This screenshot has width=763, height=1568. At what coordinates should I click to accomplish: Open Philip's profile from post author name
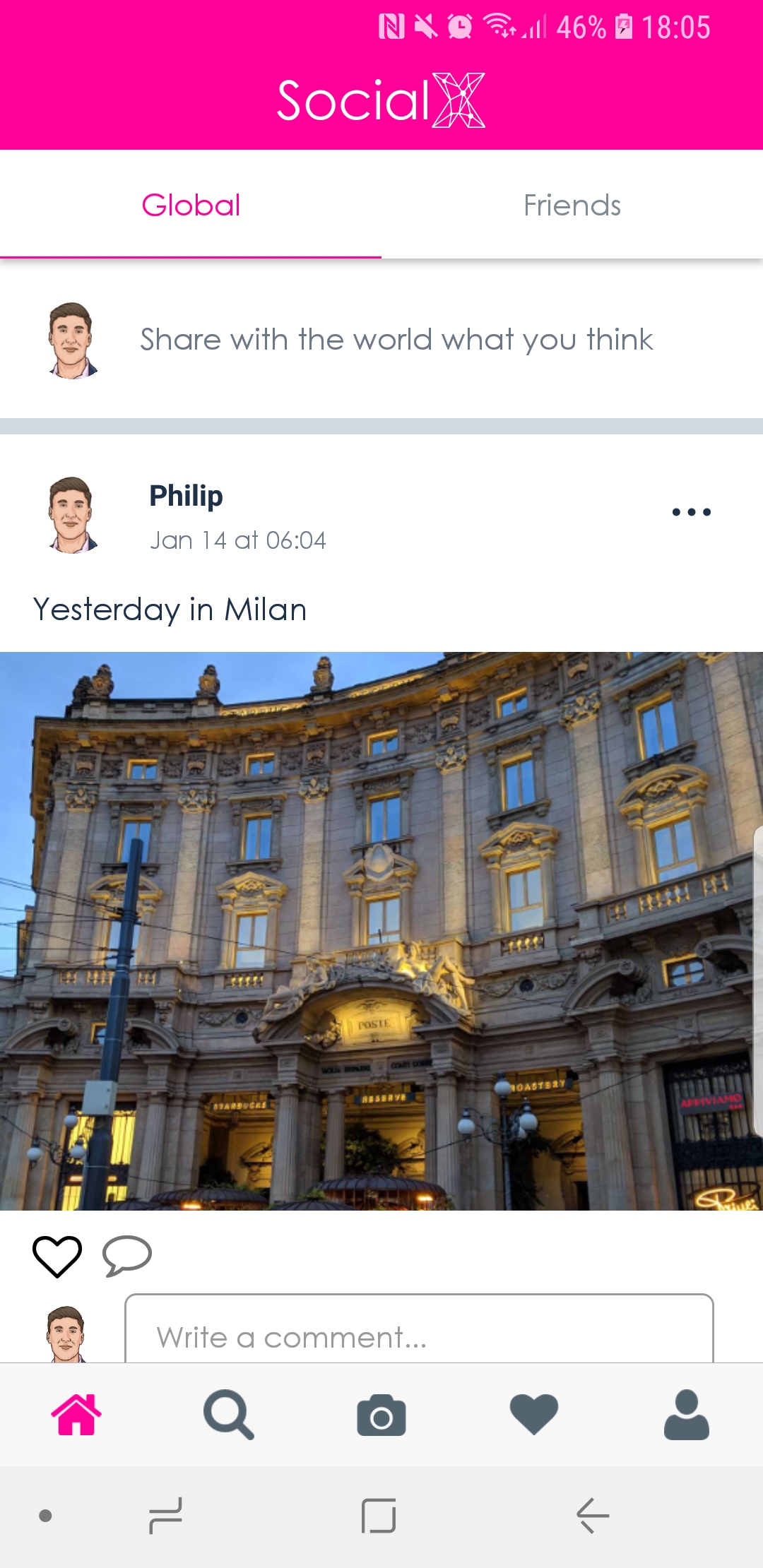pyautogui.click(x=186, y=496)
